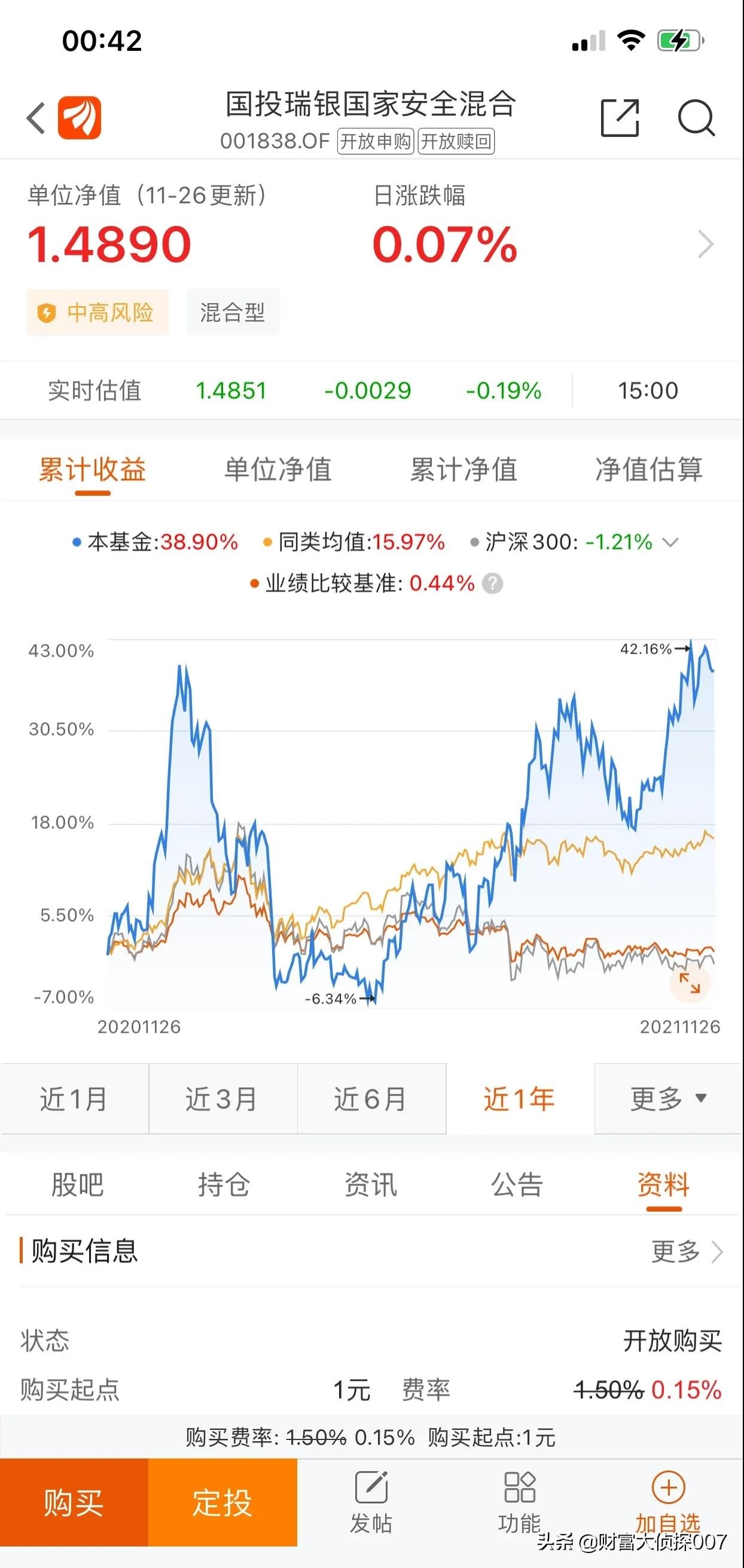Open the 发帖 posting tool
This screenshot has height=1568, width=744.
click(x=372, y=1497)
